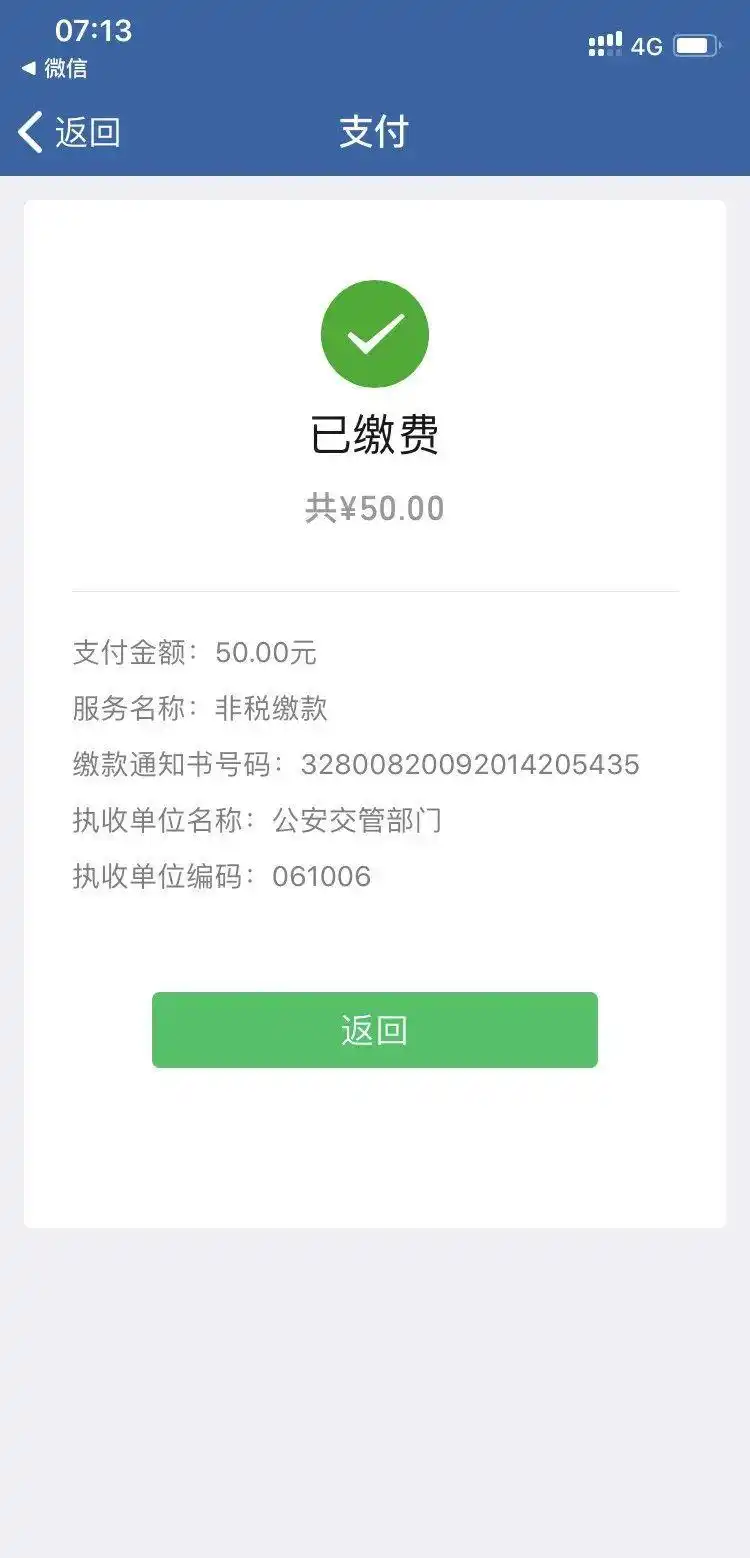Tap the green 返回 return button
This screenshot has height=1558, width=750.
374,1030
